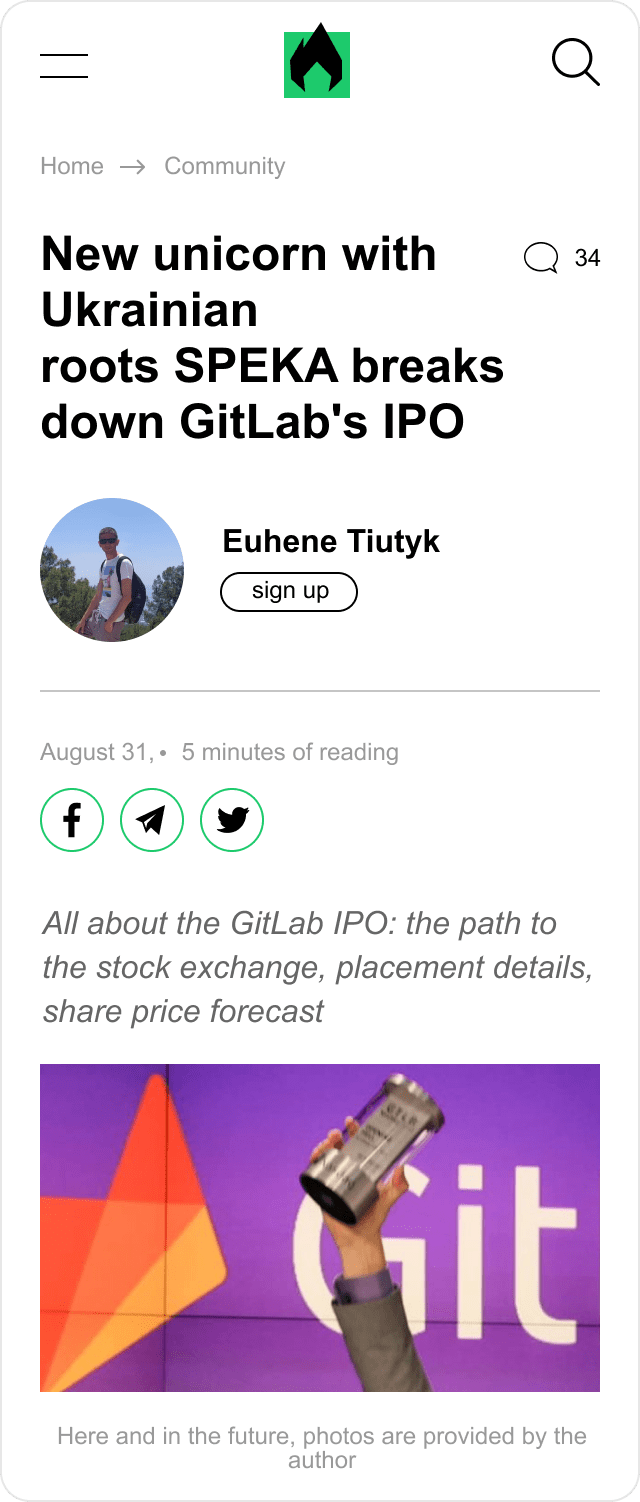Open the comments bubble icon
The height and width of the screenshot is (1502, 640).
click(x=541, y=258)
